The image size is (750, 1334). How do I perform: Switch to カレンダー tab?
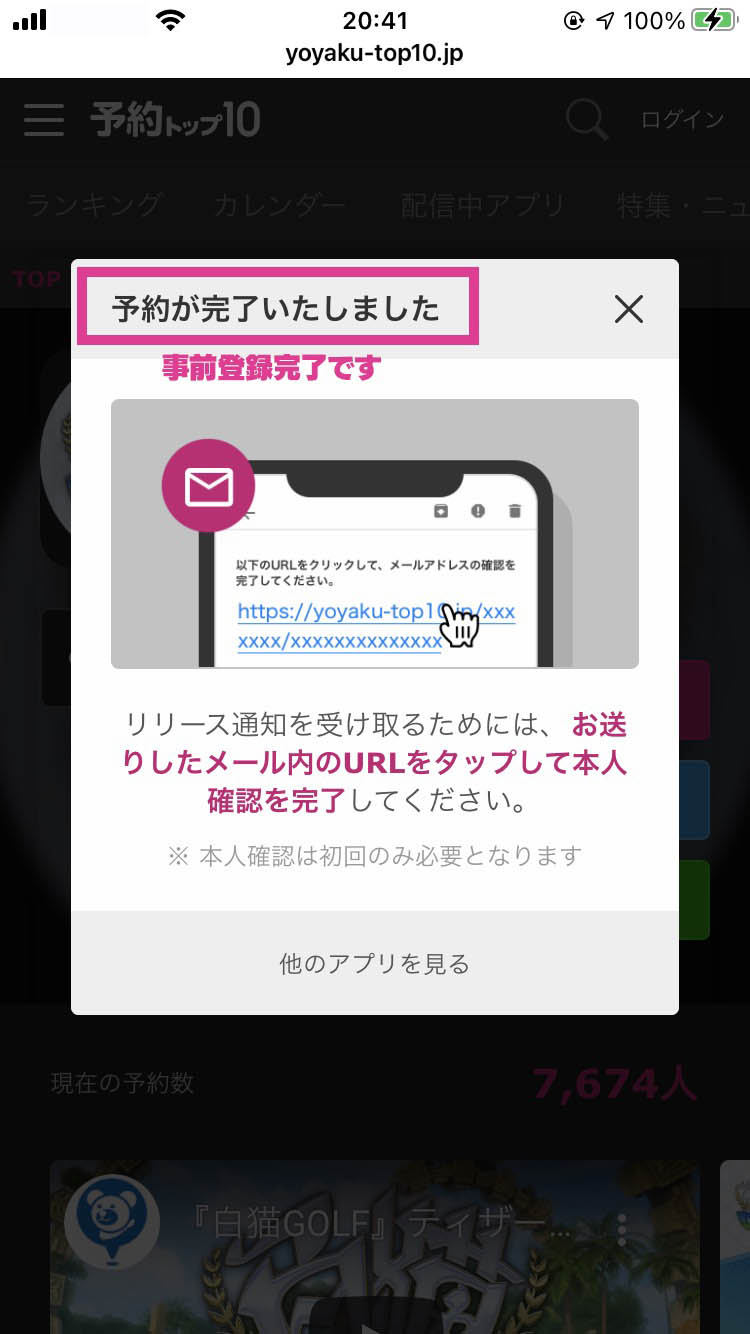[x=279, y=205]
